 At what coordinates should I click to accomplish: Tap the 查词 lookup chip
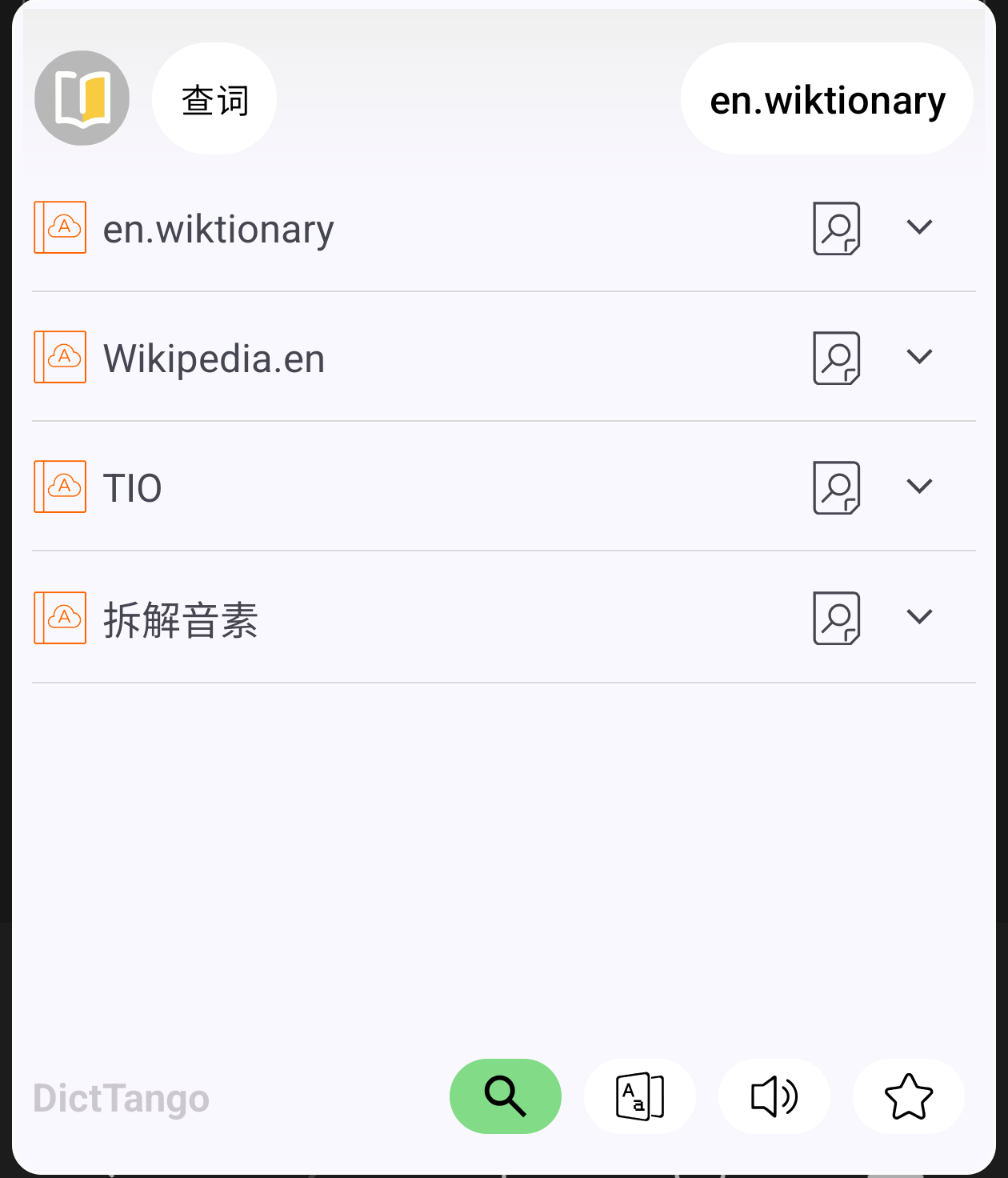pos(214,99)
